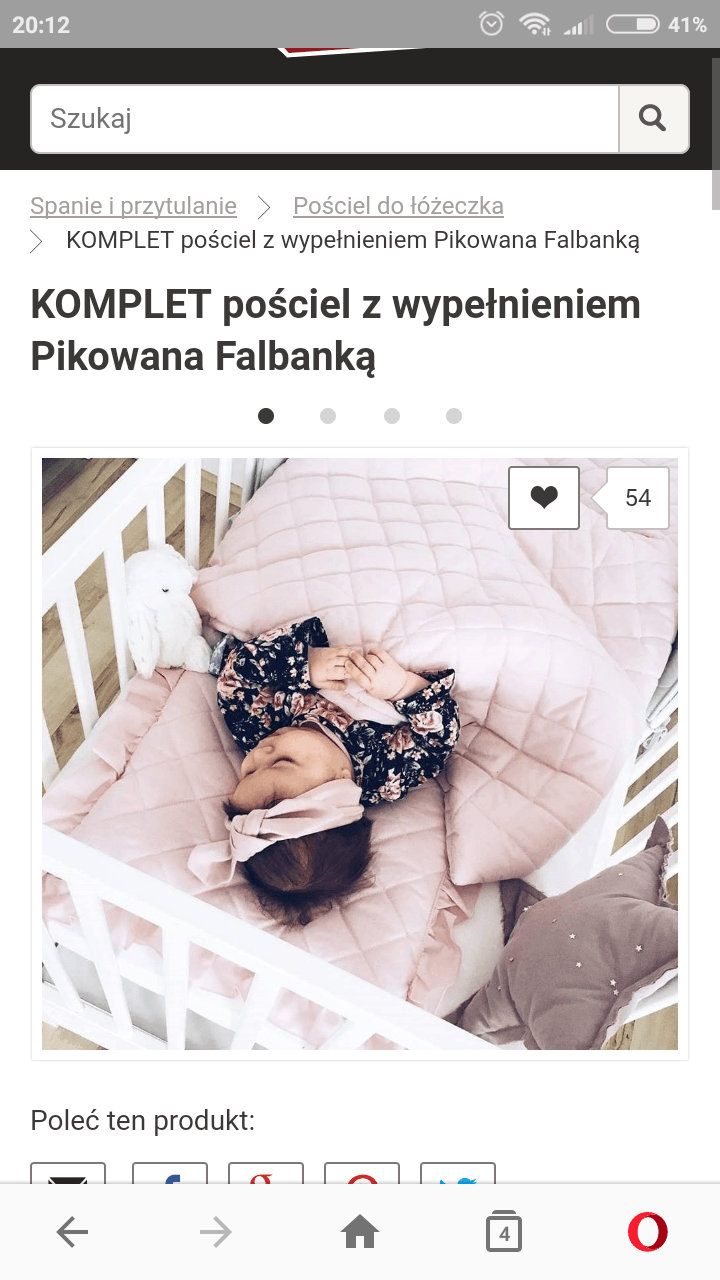
Task: Open the Opera menu
Action: point(647,1232)
